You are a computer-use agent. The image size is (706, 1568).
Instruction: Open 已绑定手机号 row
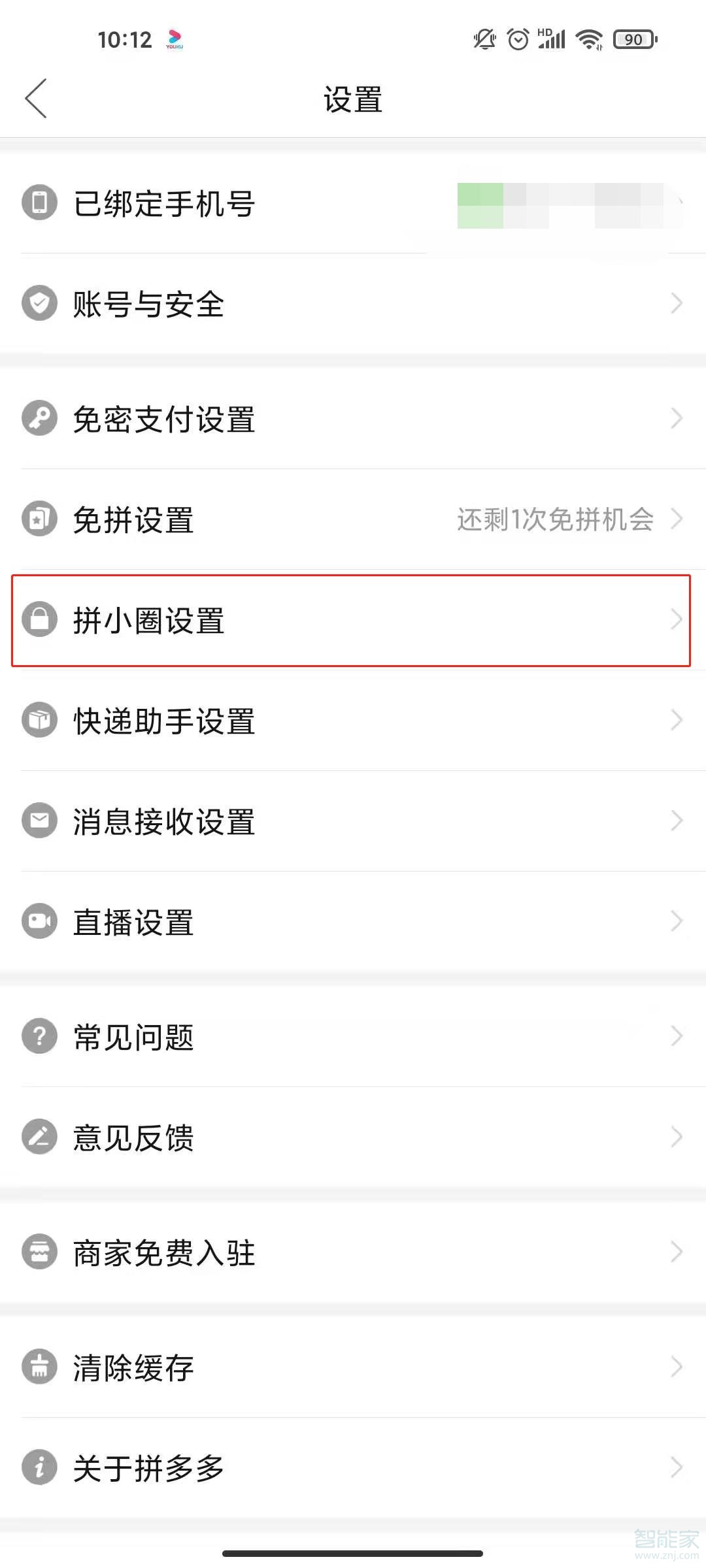click(353, 203)
